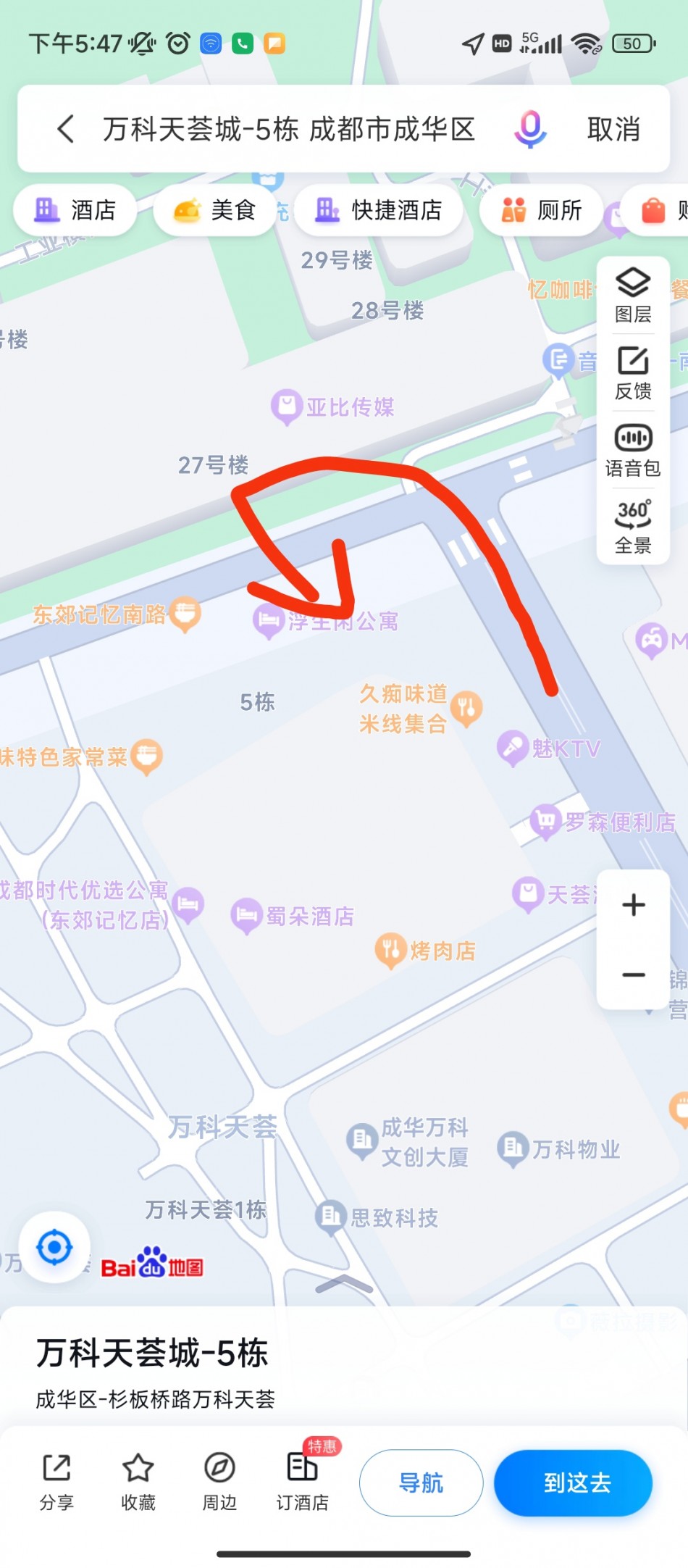Screen dimensions: 688x1568
Task: Find nearby 厕所
Action: 541,210
